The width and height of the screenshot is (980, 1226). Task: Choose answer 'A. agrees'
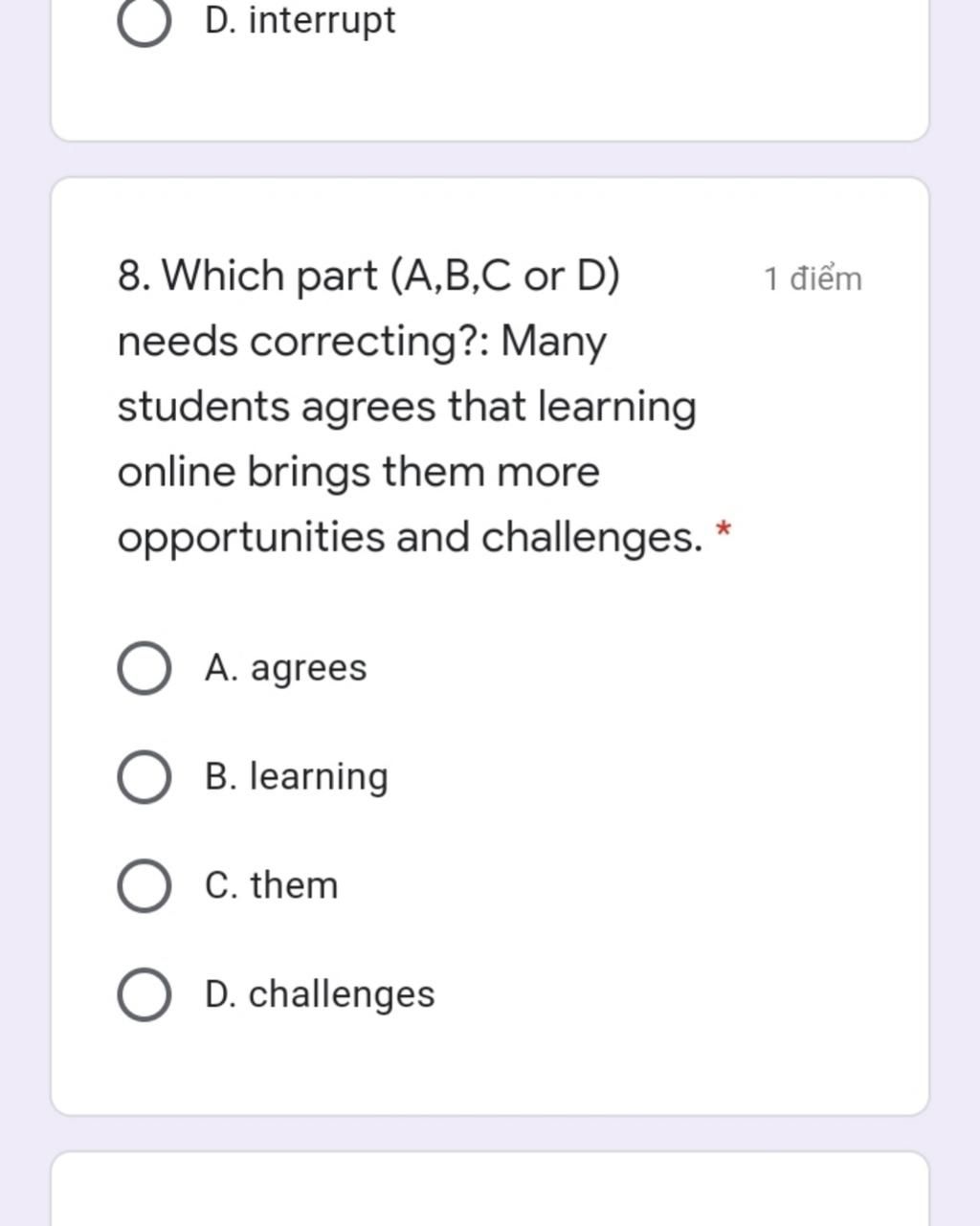145,668
